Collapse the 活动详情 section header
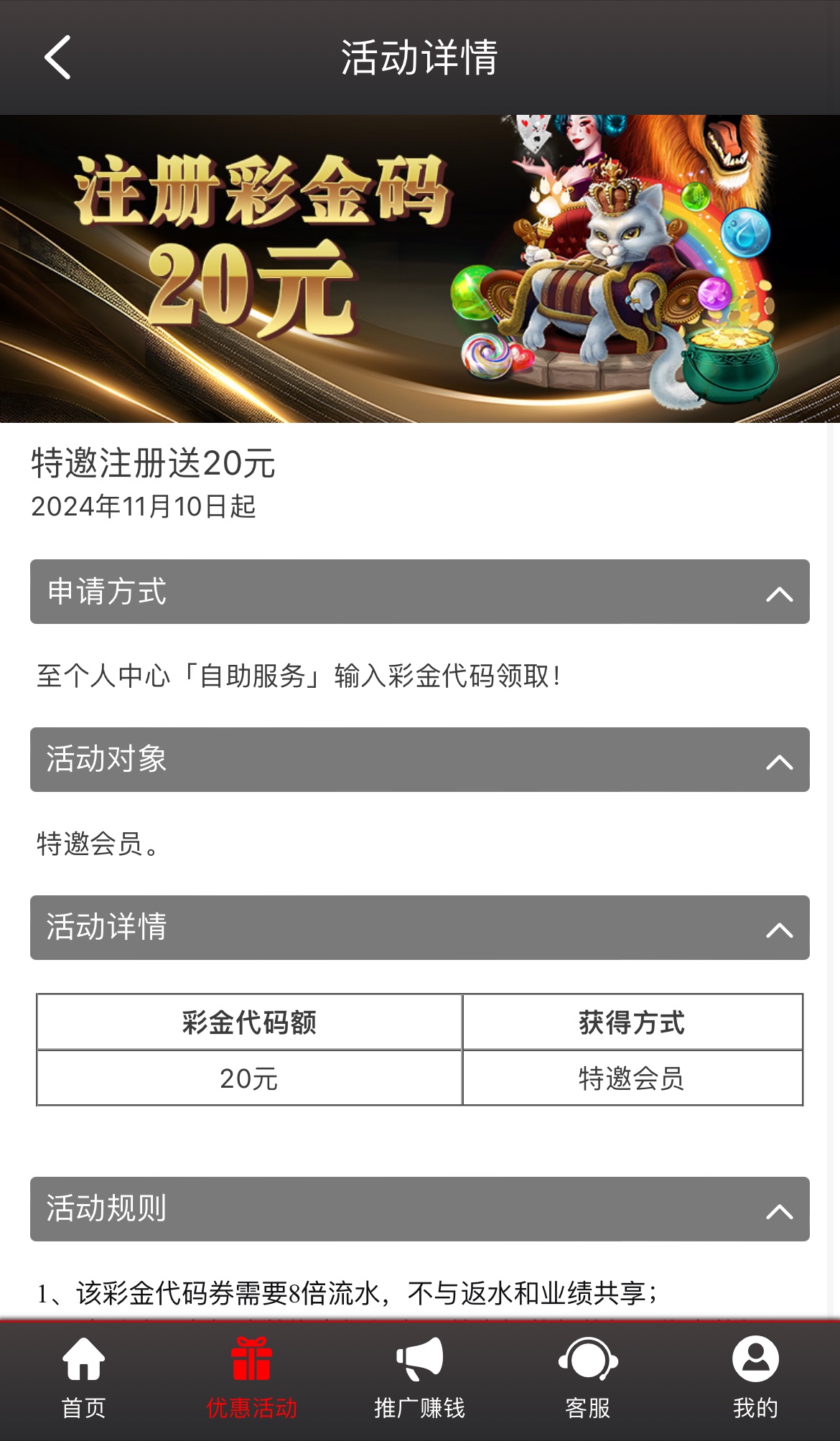The image size is (840, 1441). pos(779,929)
